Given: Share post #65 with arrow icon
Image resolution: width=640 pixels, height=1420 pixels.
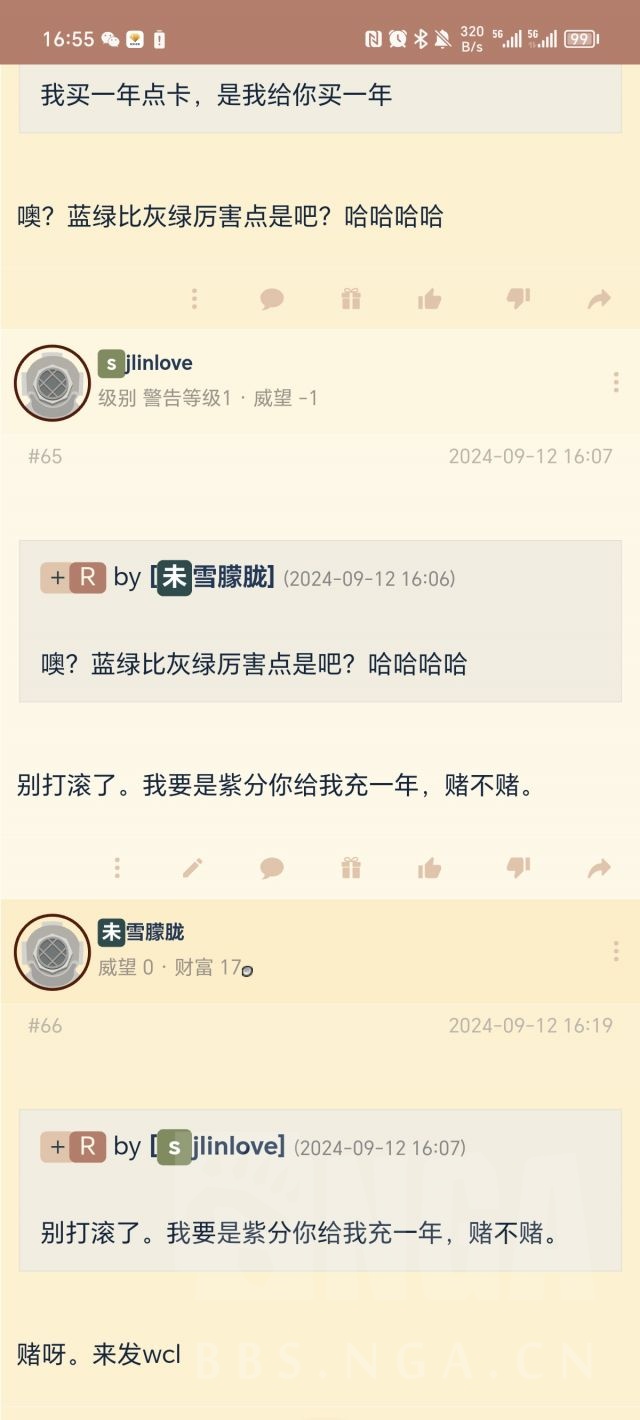Looking at the screenshot, I should point(599,867).
